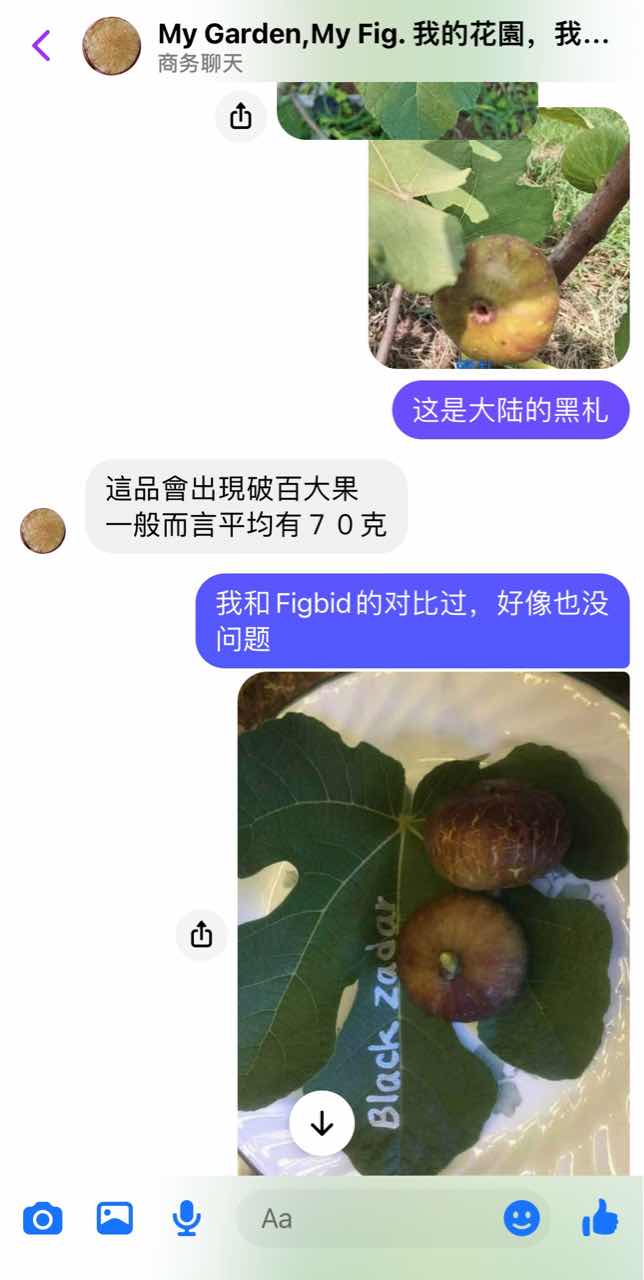Open the camera to take a photo
The image size is (644, 1280).
[x=42, y=1219]
